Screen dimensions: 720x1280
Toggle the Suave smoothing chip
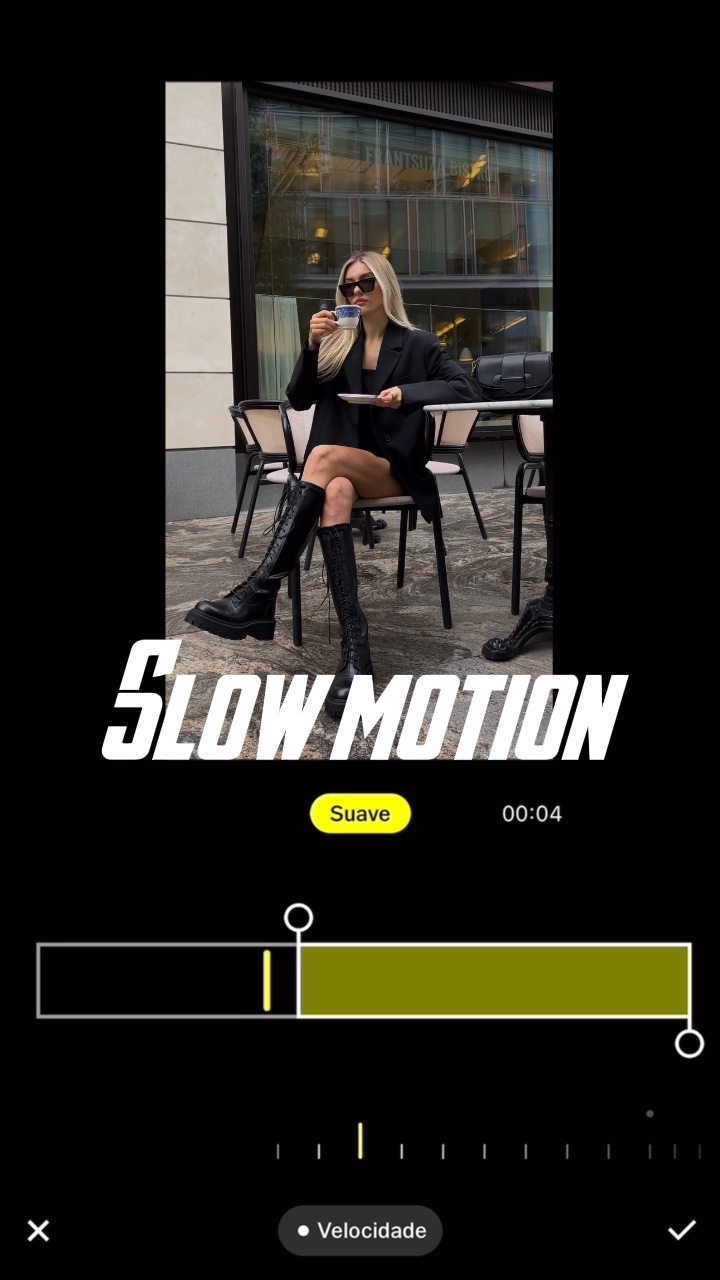(360, 814)
